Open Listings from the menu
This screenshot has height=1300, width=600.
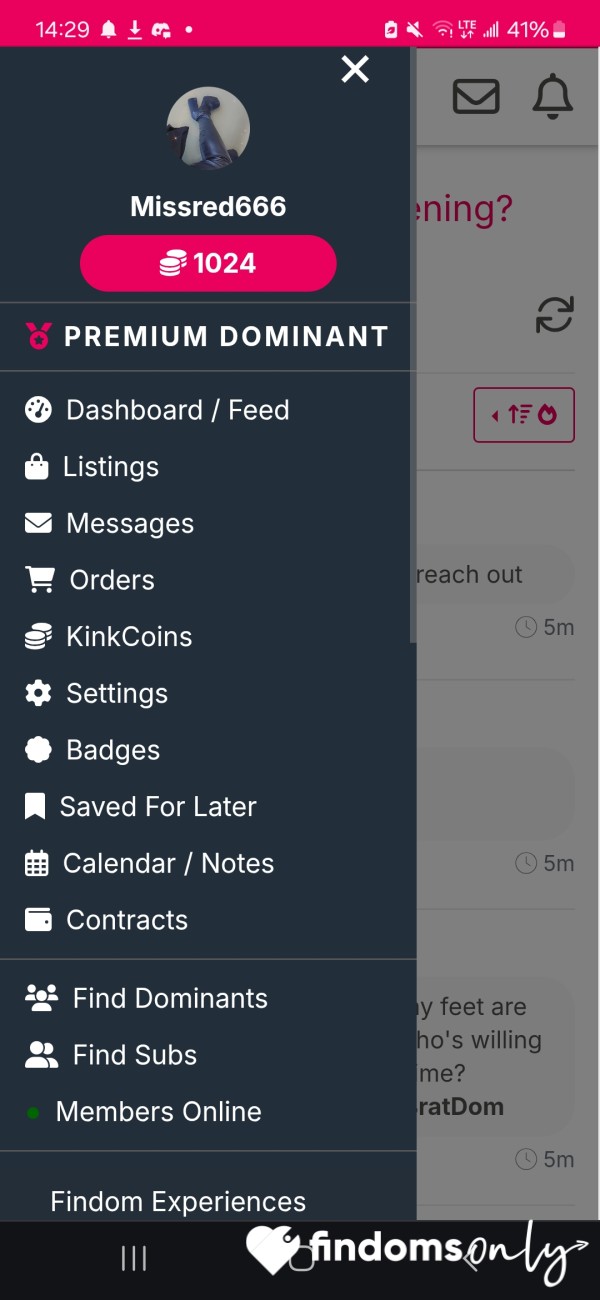click(91, 467)
